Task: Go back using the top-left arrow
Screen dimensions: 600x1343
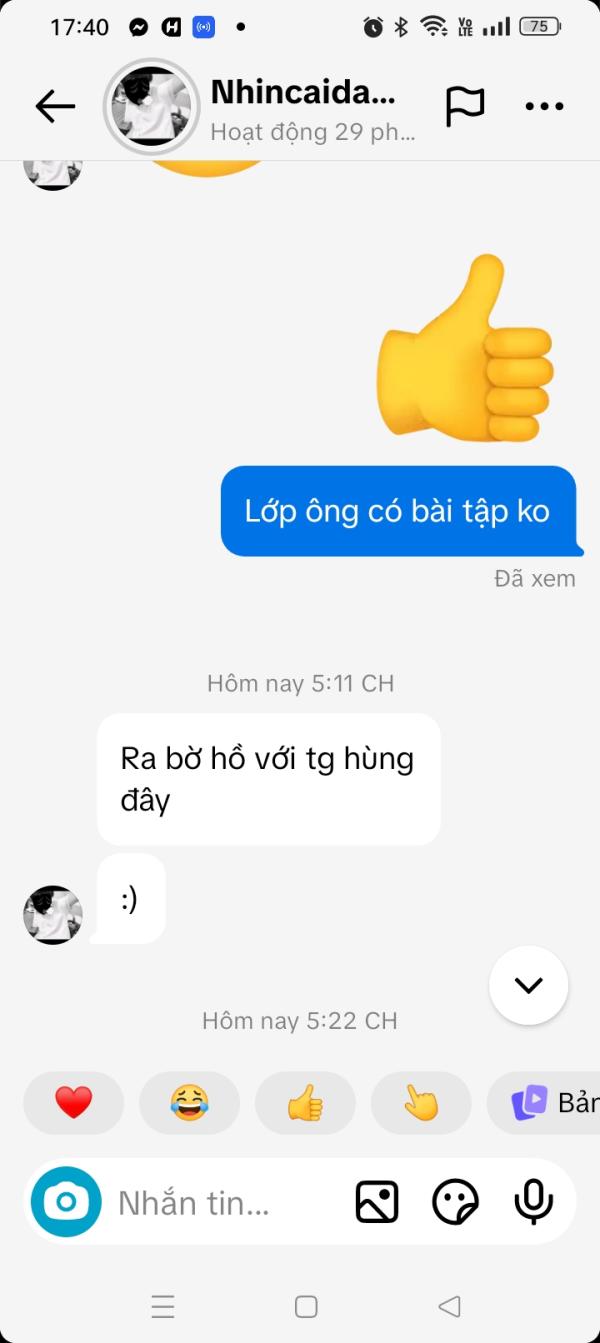Action: [x=55, y=106]
